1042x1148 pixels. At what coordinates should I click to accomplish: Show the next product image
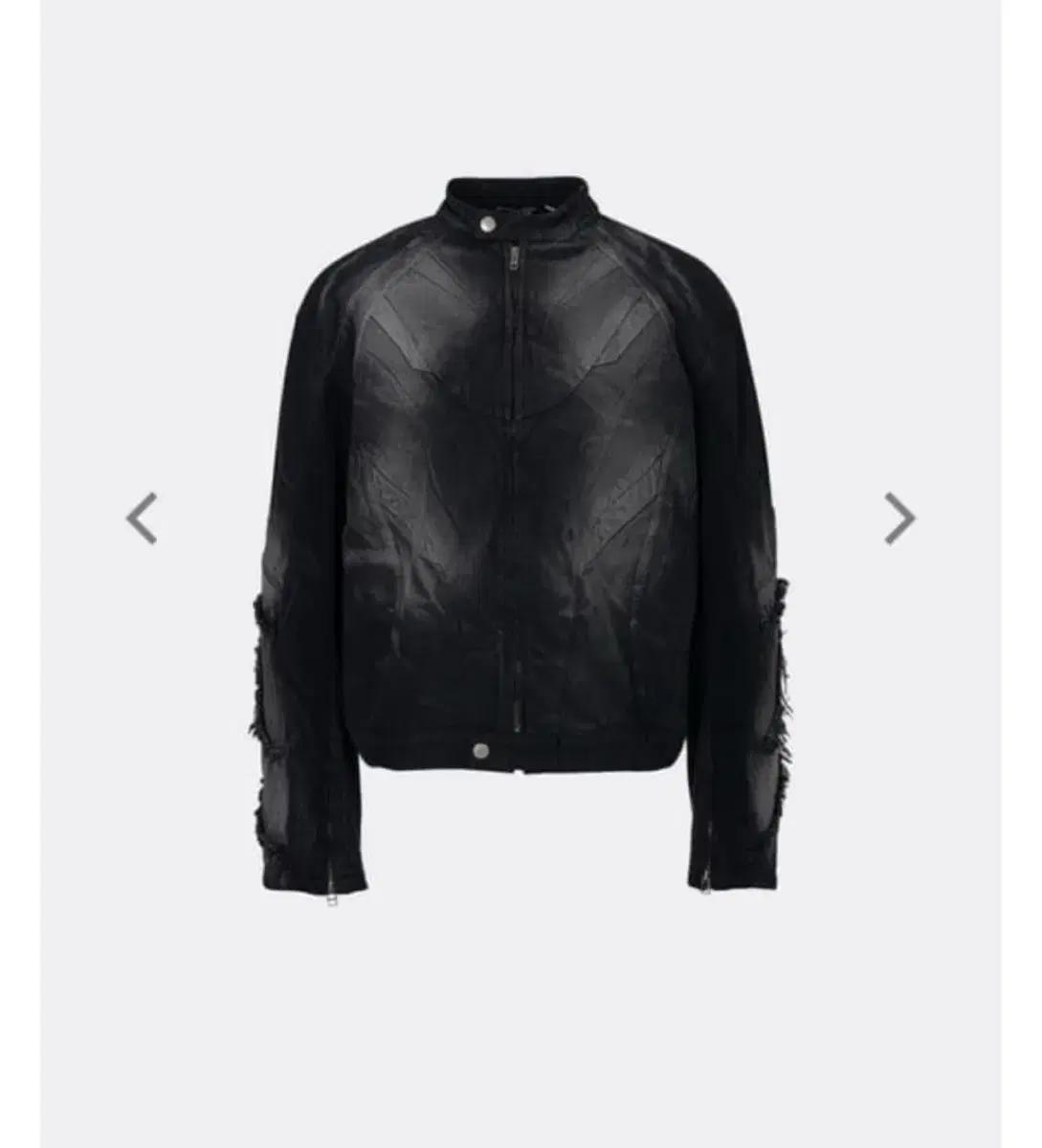coord(898,519)
